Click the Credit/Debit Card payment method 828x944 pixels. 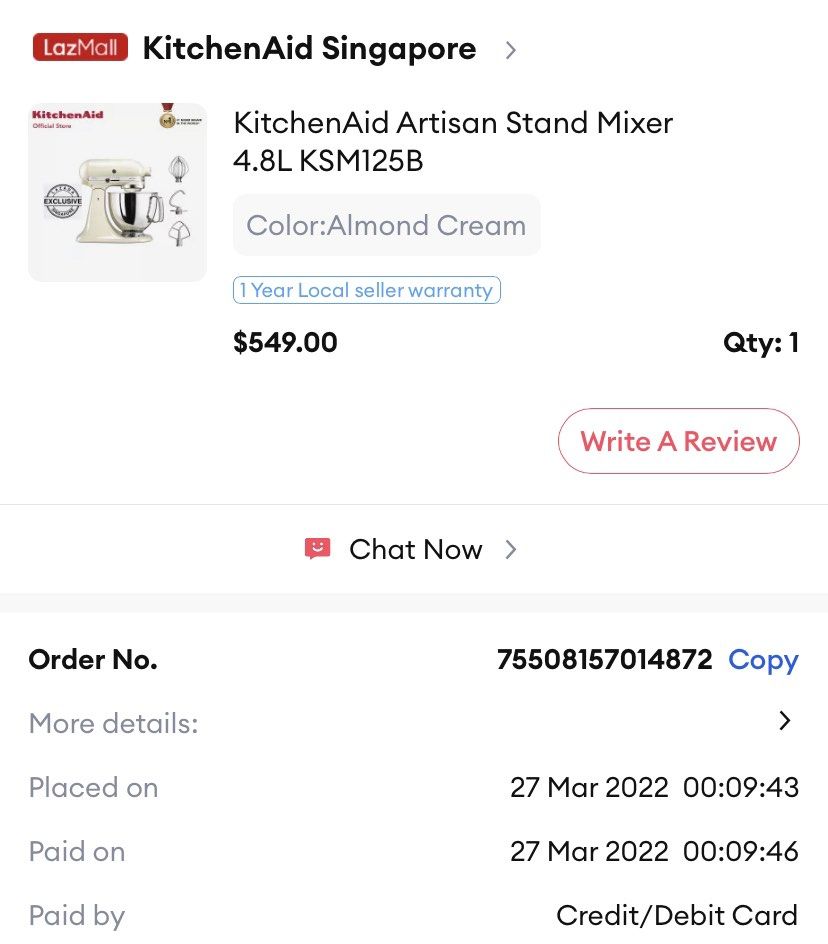(x=676, y=914)
